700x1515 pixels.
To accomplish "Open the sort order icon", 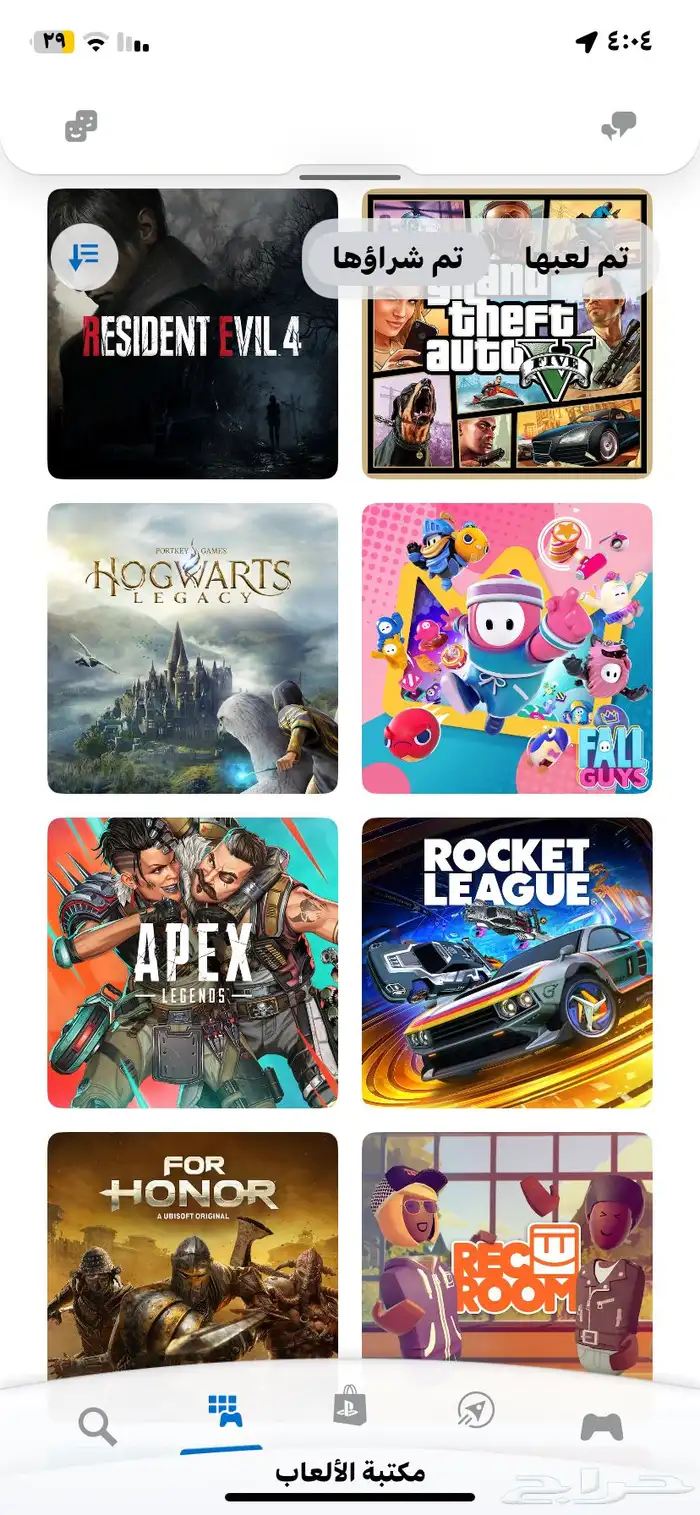I will pos(84,257).
